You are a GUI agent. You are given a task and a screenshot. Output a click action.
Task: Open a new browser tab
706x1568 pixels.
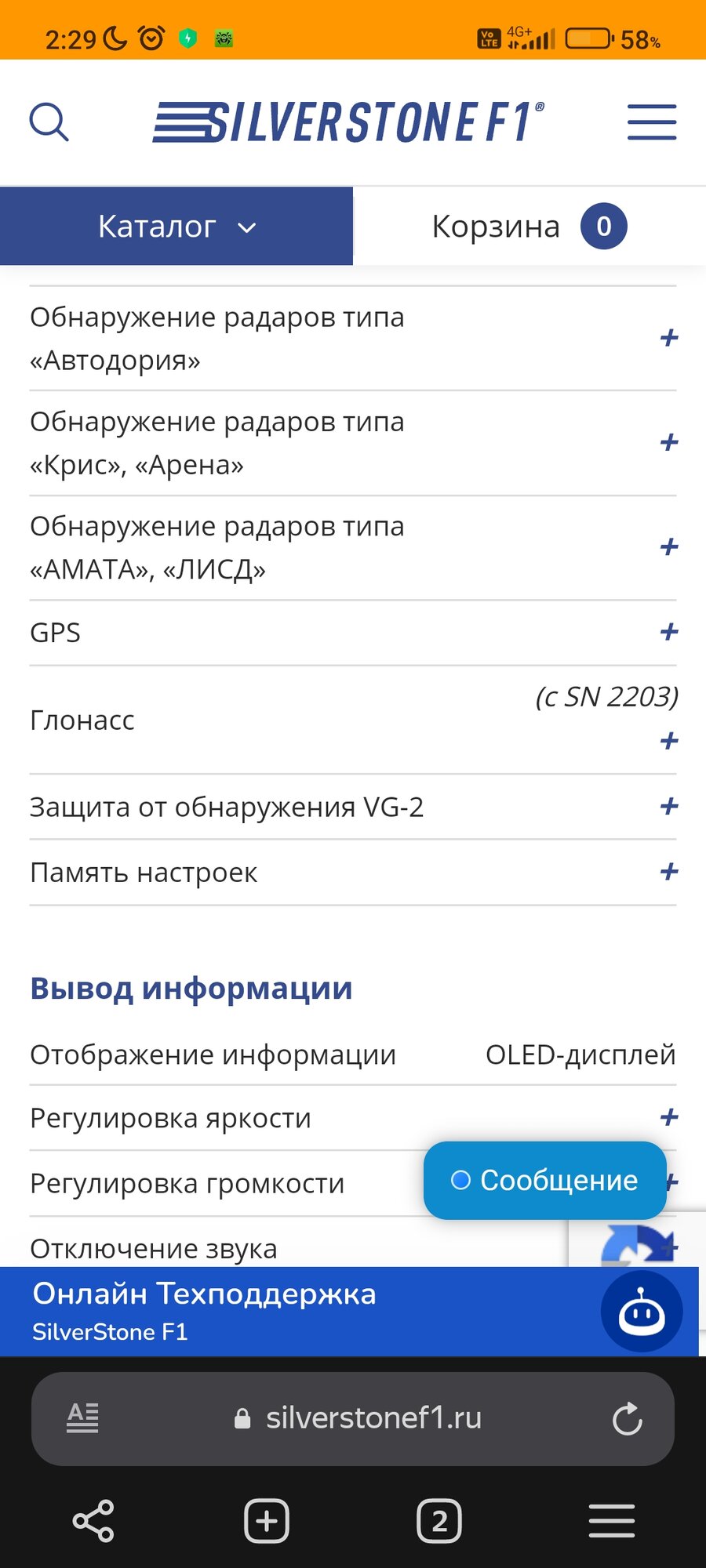pos(267,1522)
